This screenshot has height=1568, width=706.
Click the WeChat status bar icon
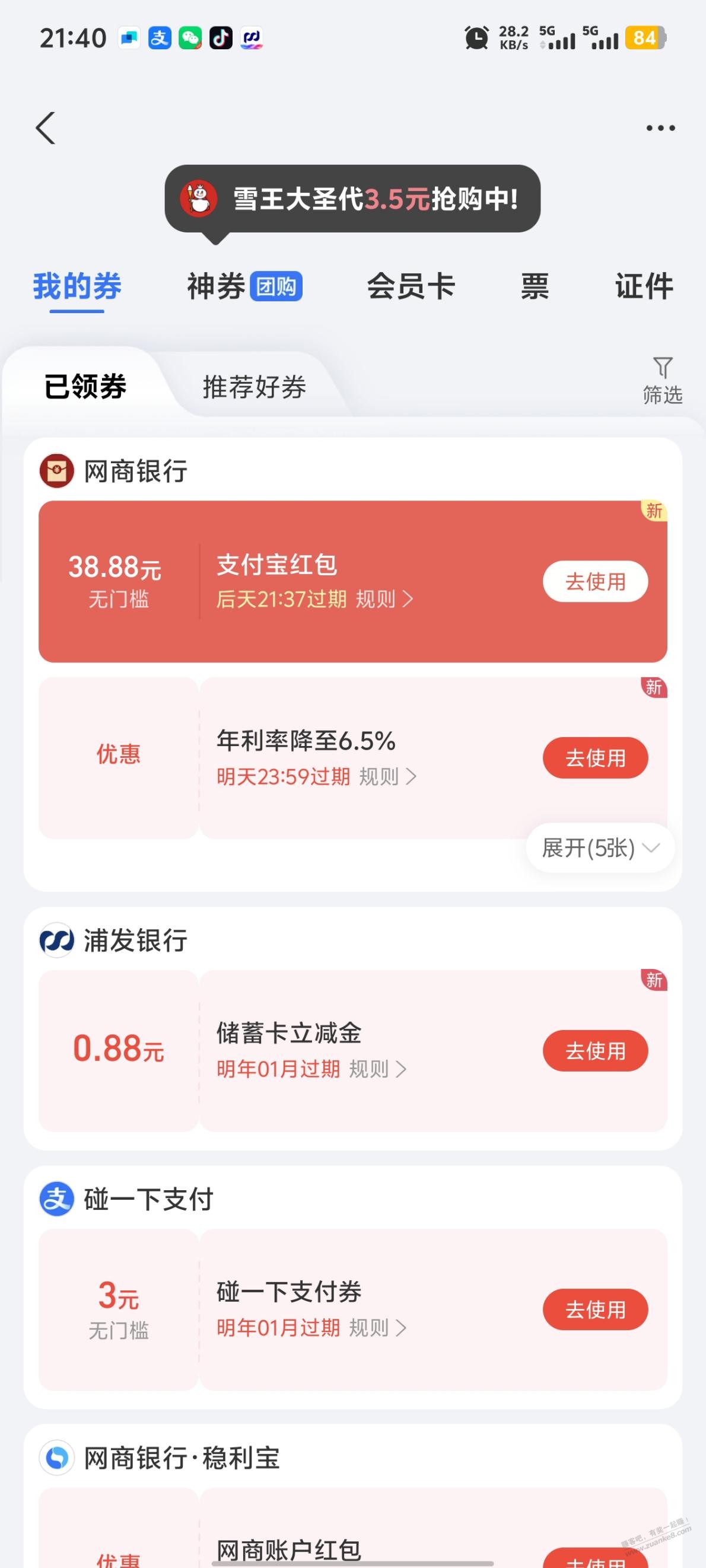[189, 38]
